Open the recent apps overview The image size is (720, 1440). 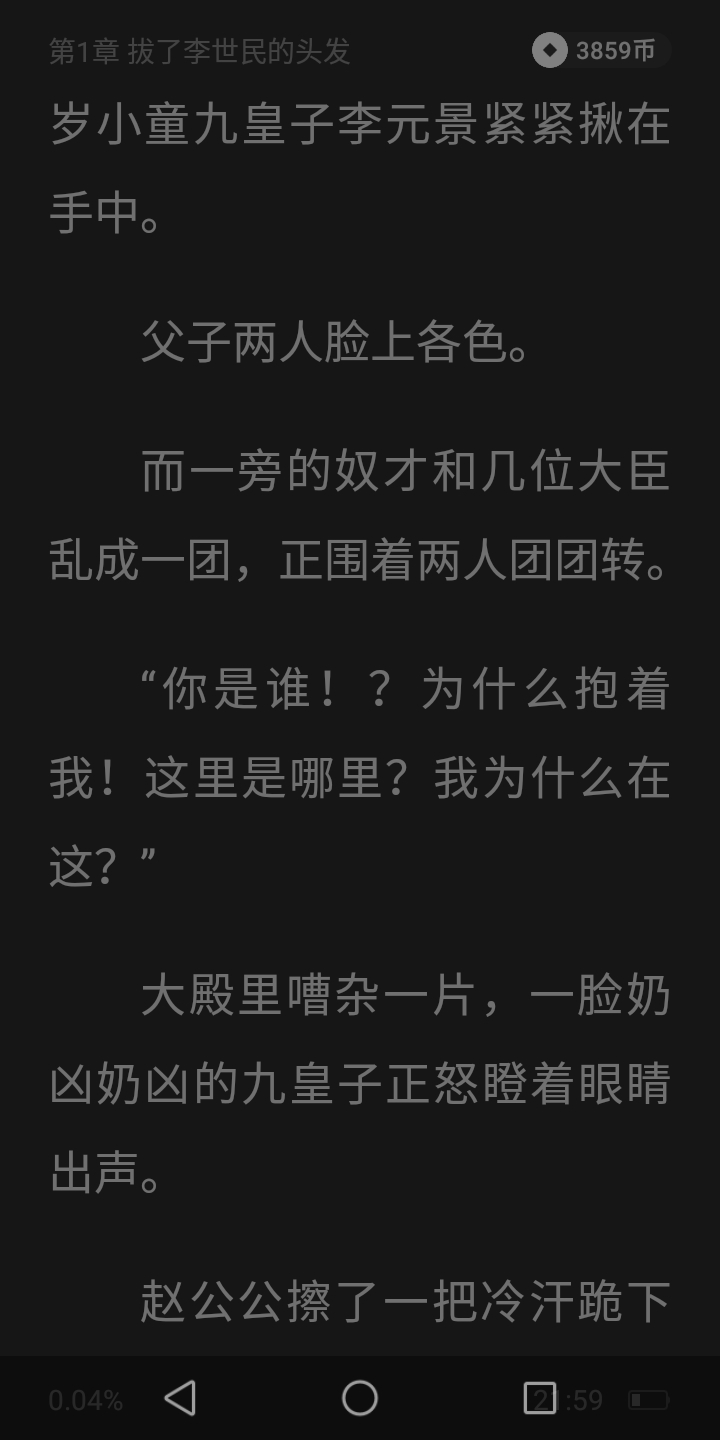(x=540, y=1398)
